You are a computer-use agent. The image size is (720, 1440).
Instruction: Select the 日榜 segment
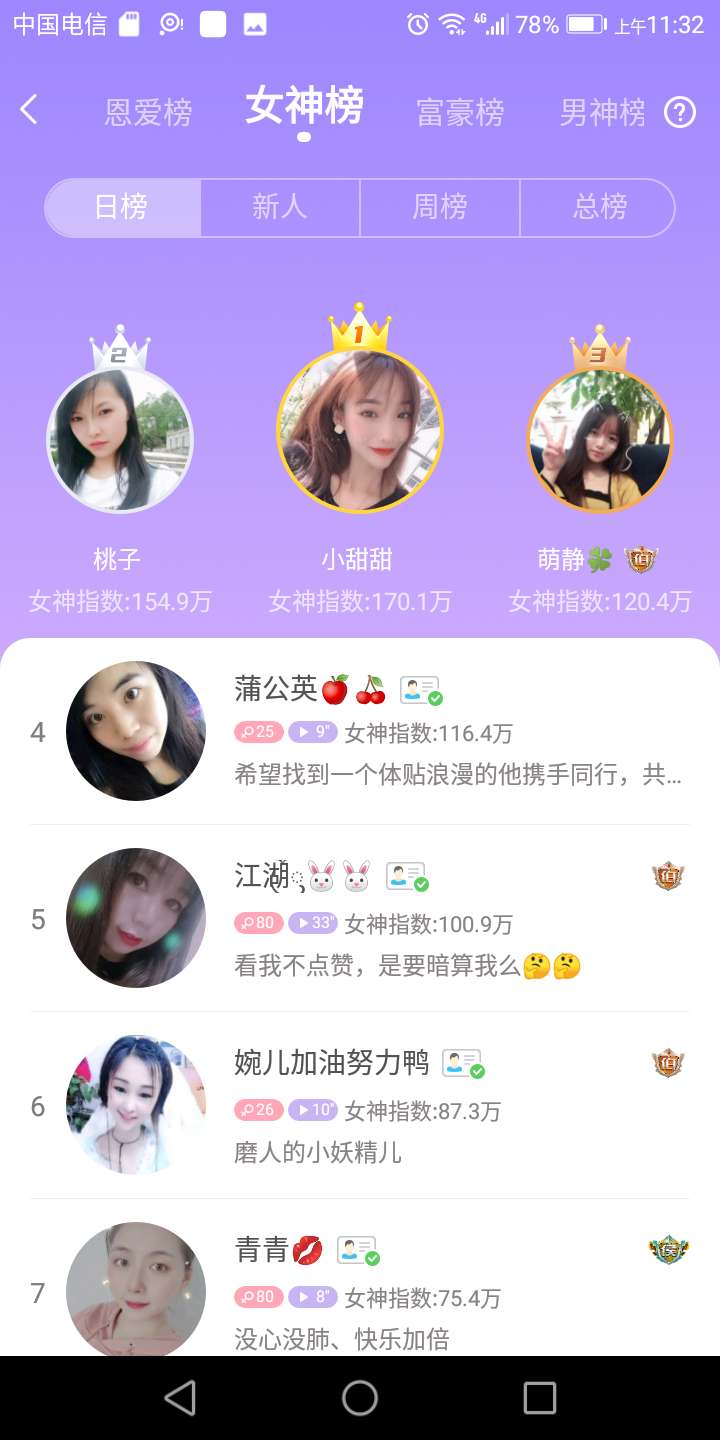(x=122, y=207)
